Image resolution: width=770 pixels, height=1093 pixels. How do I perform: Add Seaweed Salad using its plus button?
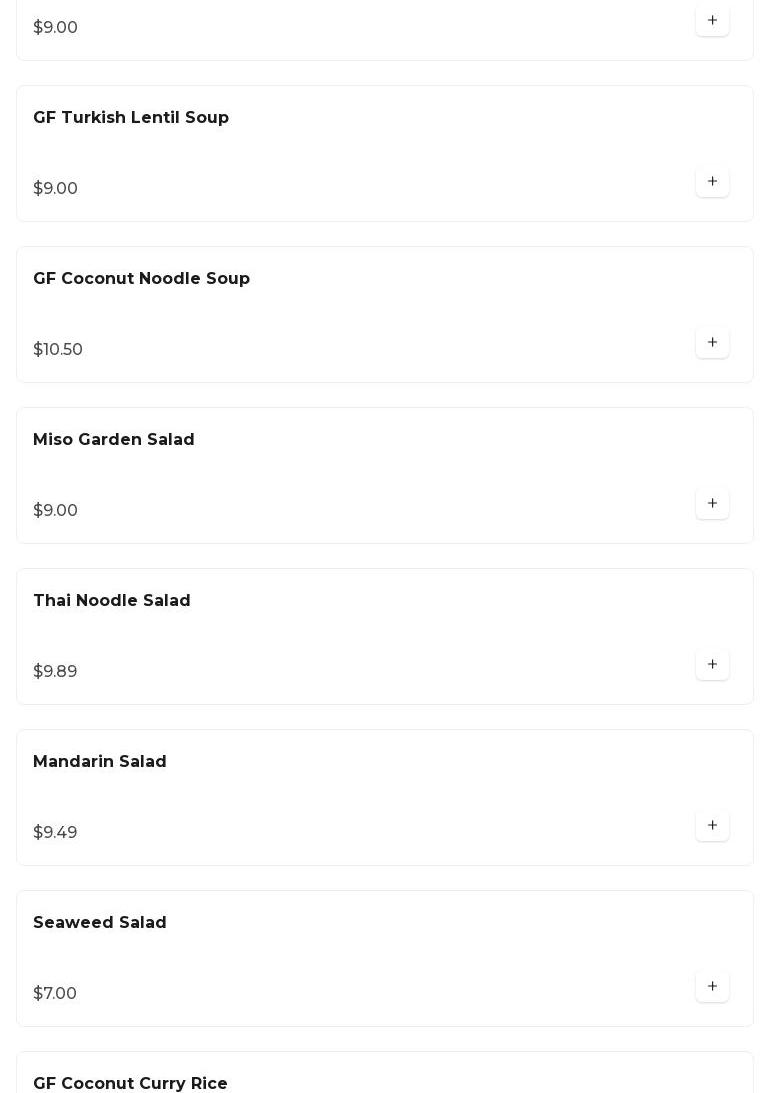point(712,987)
